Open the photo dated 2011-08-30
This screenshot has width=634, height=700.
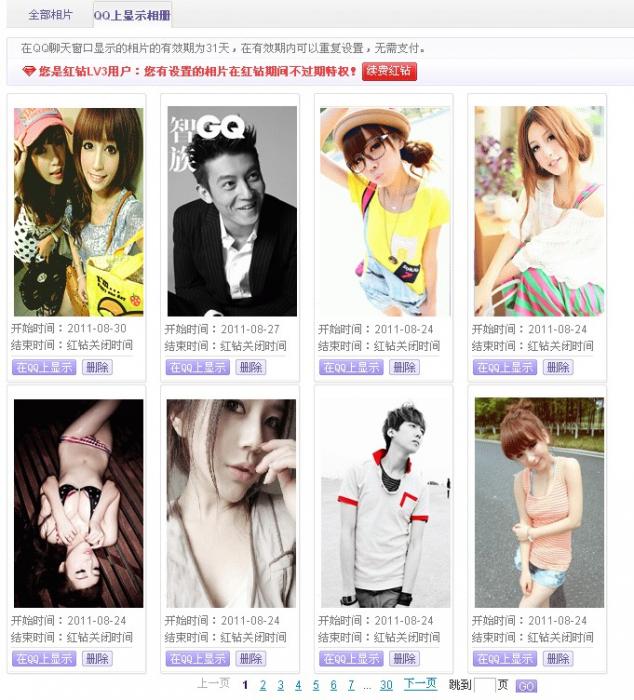click(78, 211)
